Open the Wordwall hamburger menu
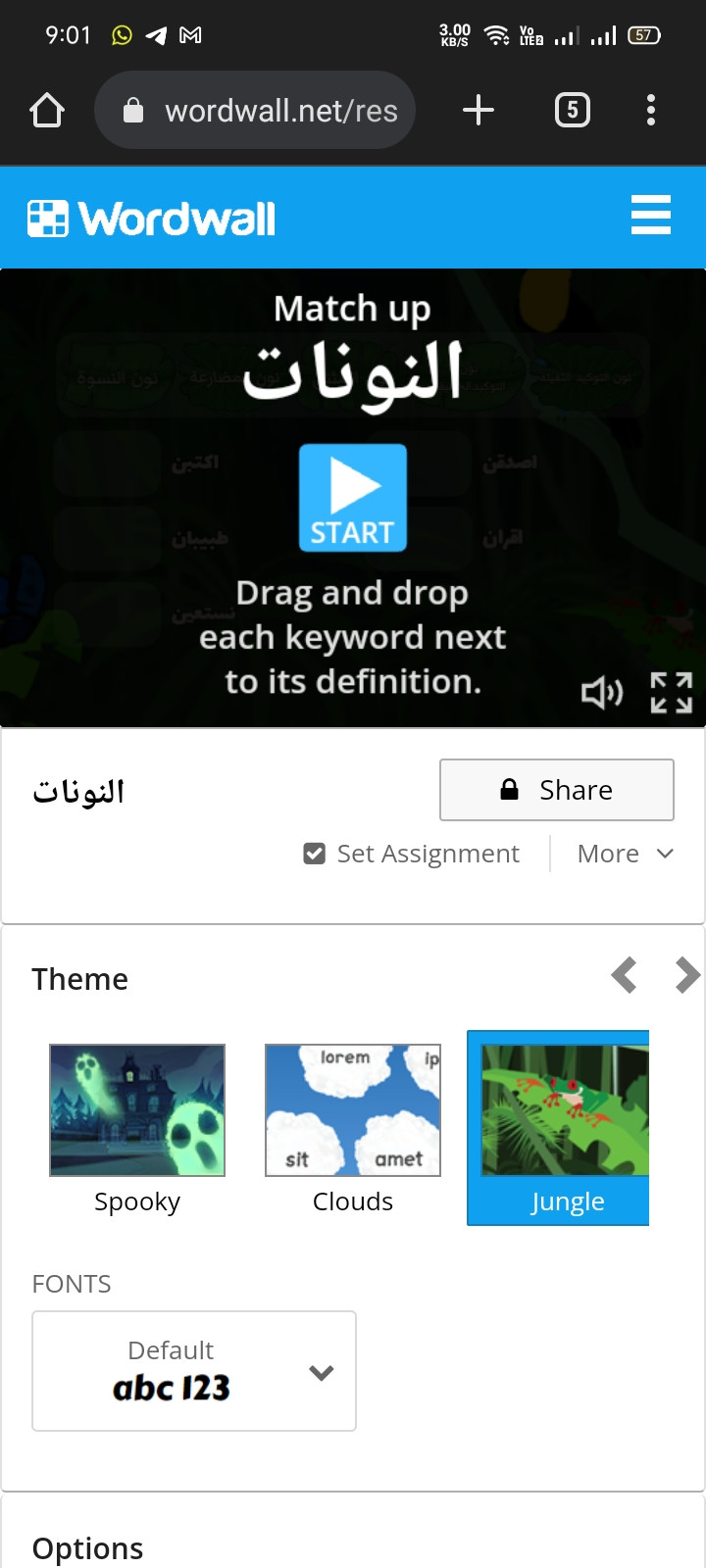Viewport: 706px width, 1568px height. 651,216
